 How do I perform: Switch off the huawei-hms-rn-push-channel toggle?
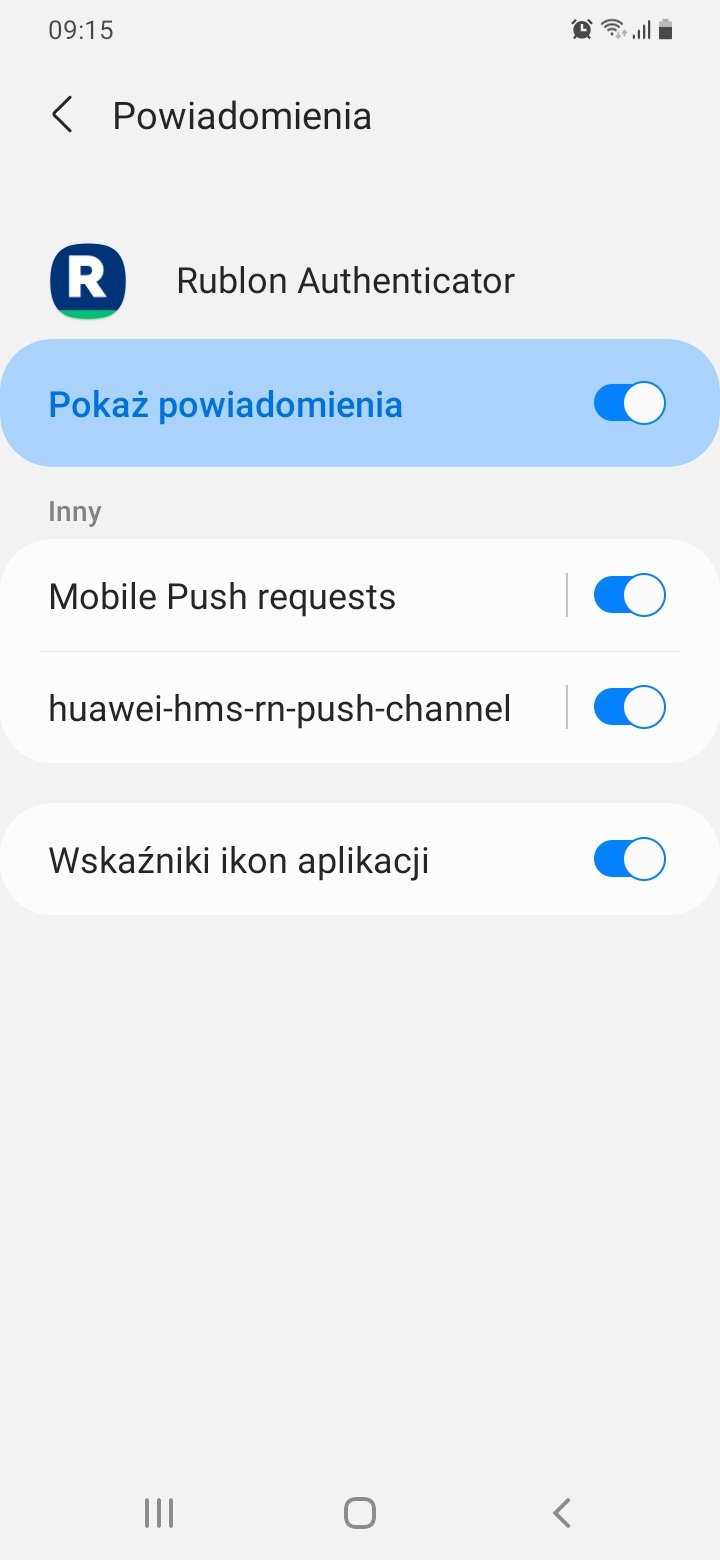629,708
